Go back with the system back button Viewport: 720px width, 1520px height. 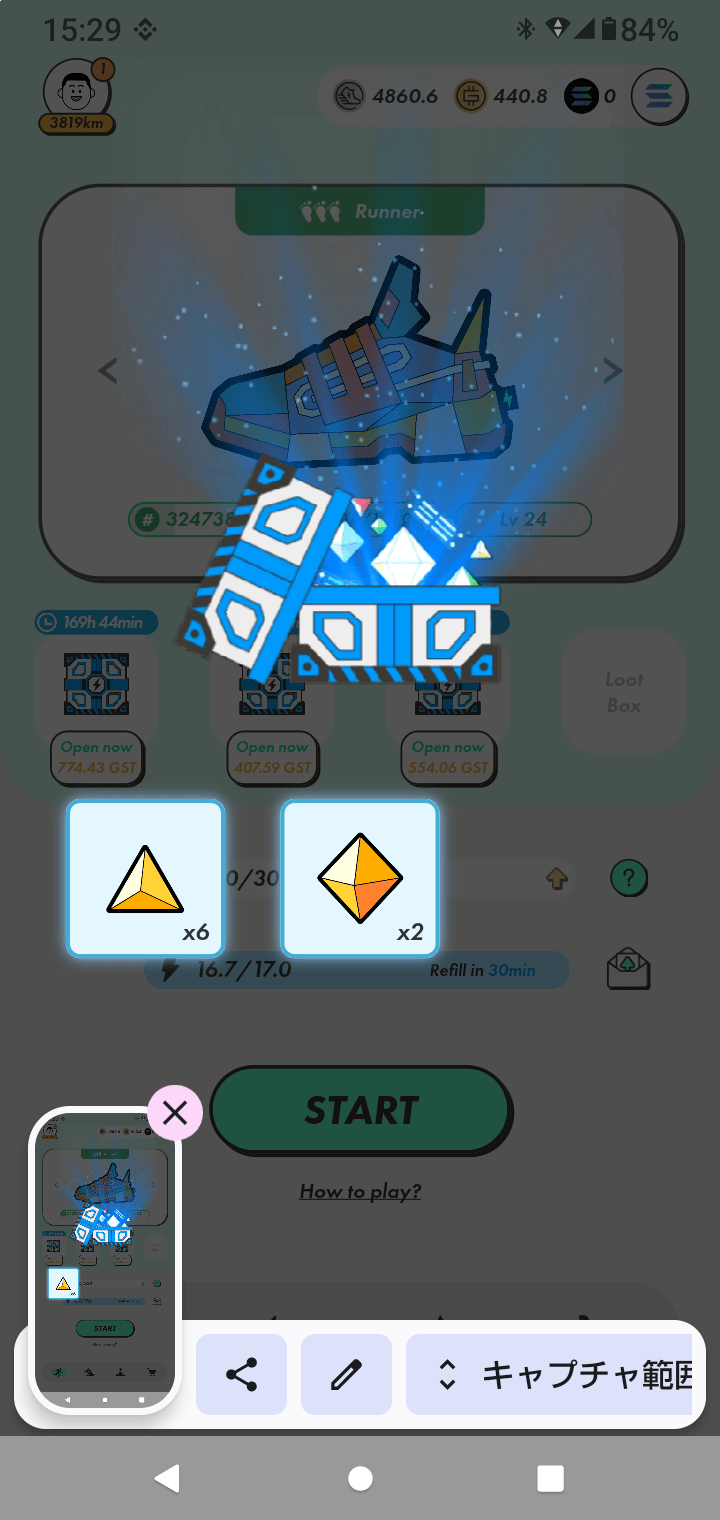coord(168,1478)
